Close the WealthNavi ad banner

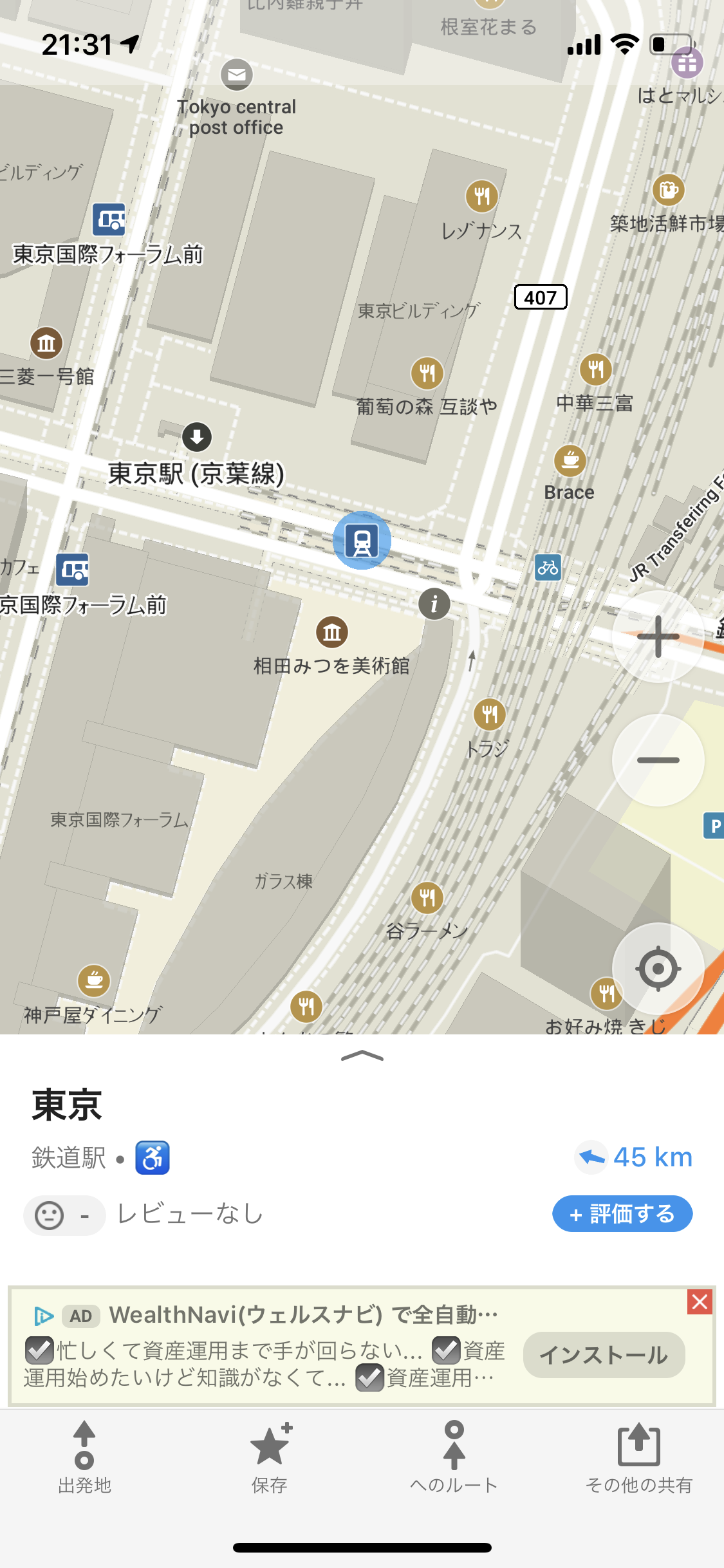point(700,1302)
